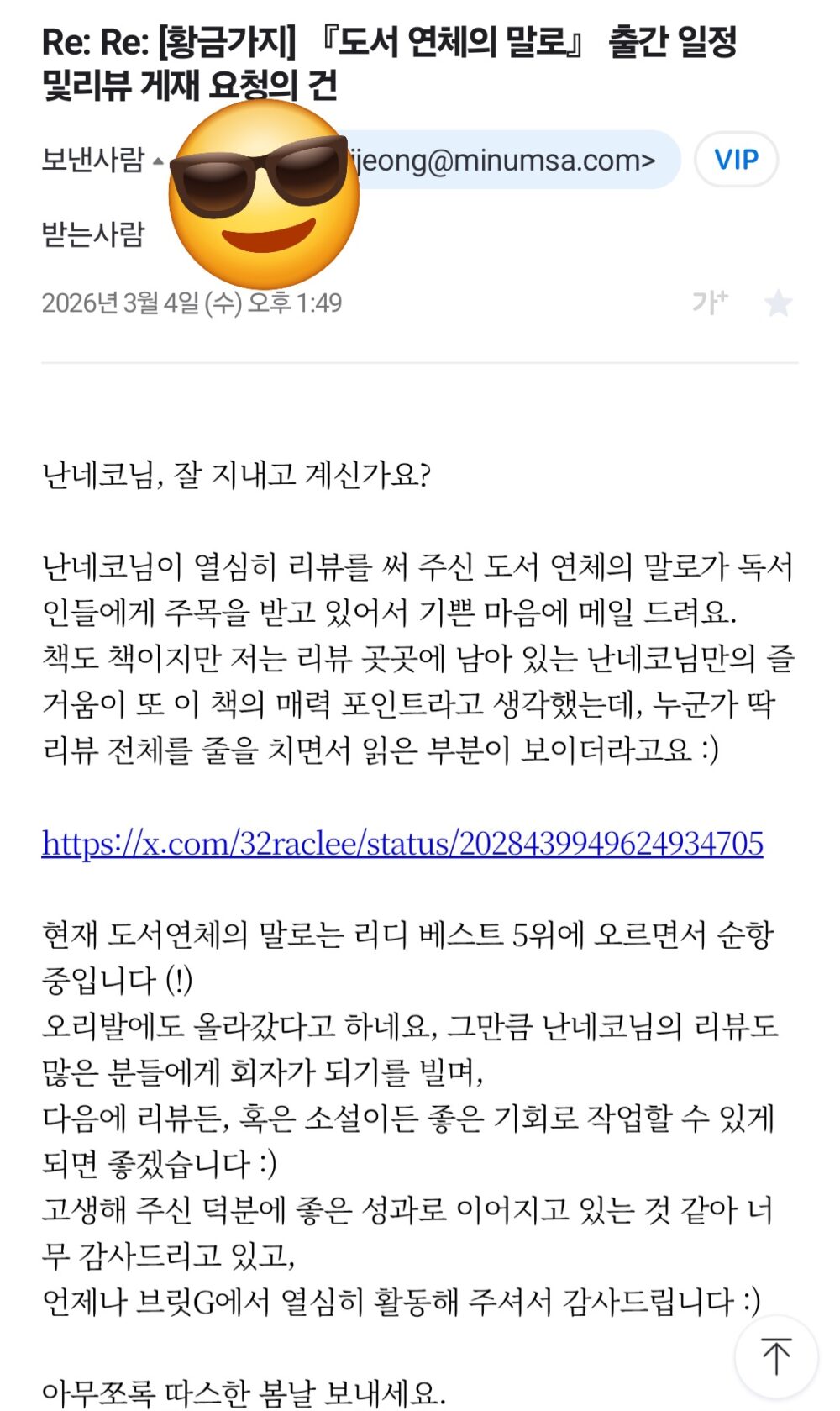Jump back to top with the arrow button
Screen dimensions: 840x1411
coord(775,1356)
